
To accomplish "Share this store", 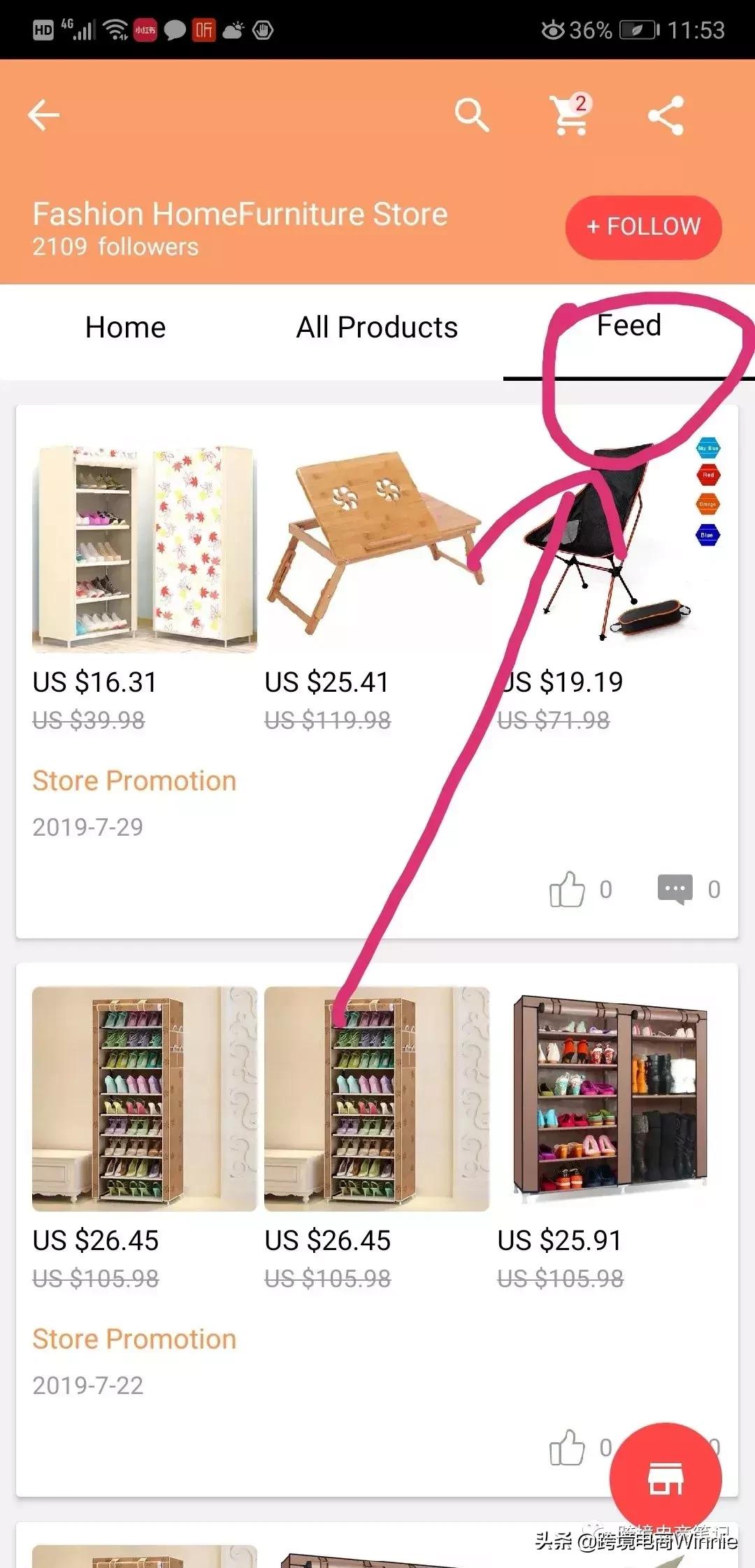I will tap(666, 115).
